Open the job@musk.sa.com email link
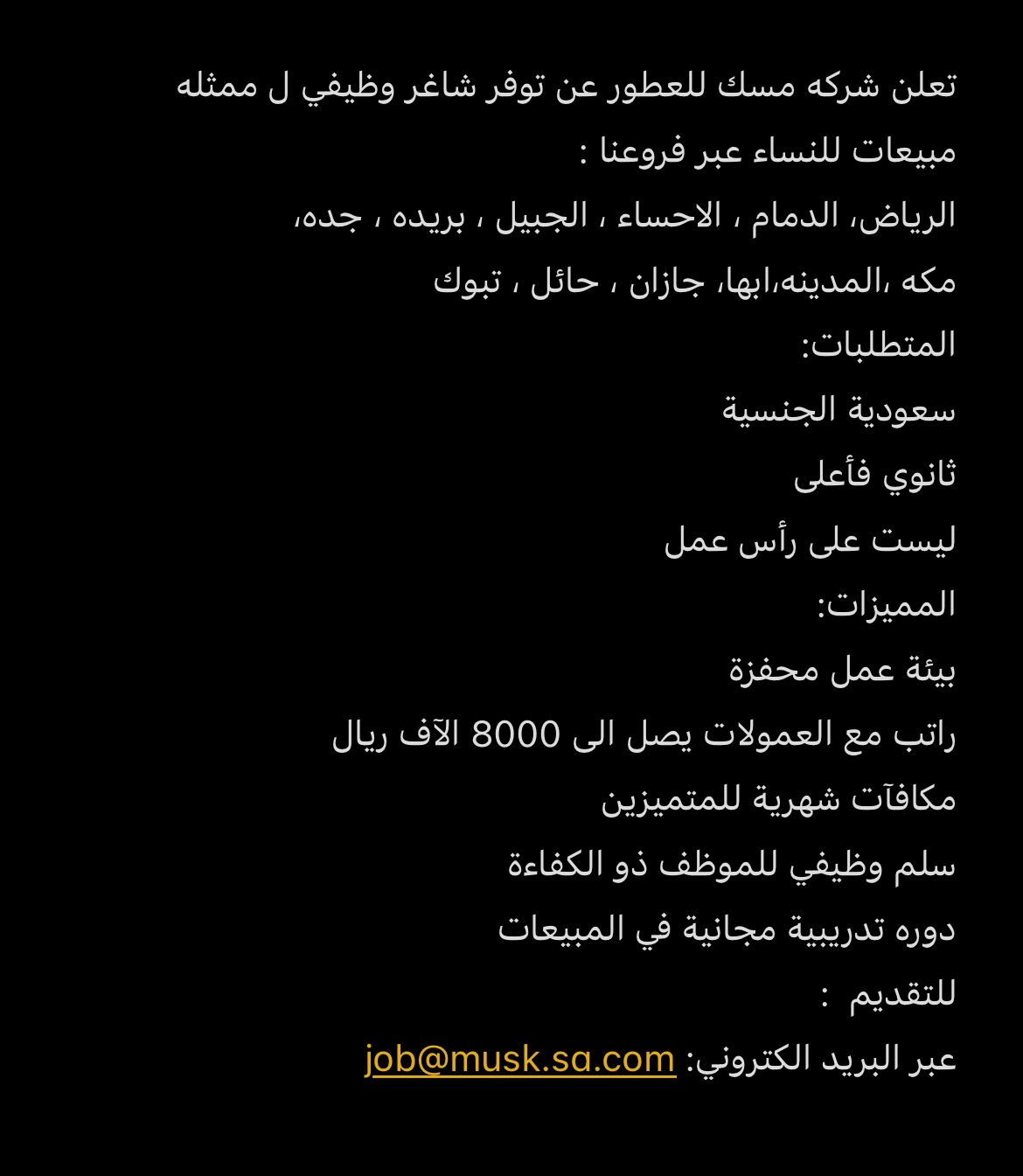 [520, 1059]
